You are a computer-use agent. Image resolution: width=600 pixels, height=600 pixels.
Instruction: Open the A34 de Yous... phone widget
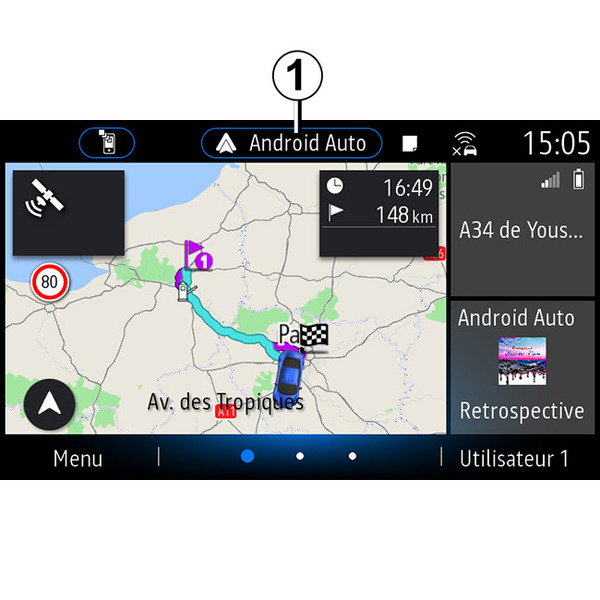pyautogui.click(x=521, y=229)
